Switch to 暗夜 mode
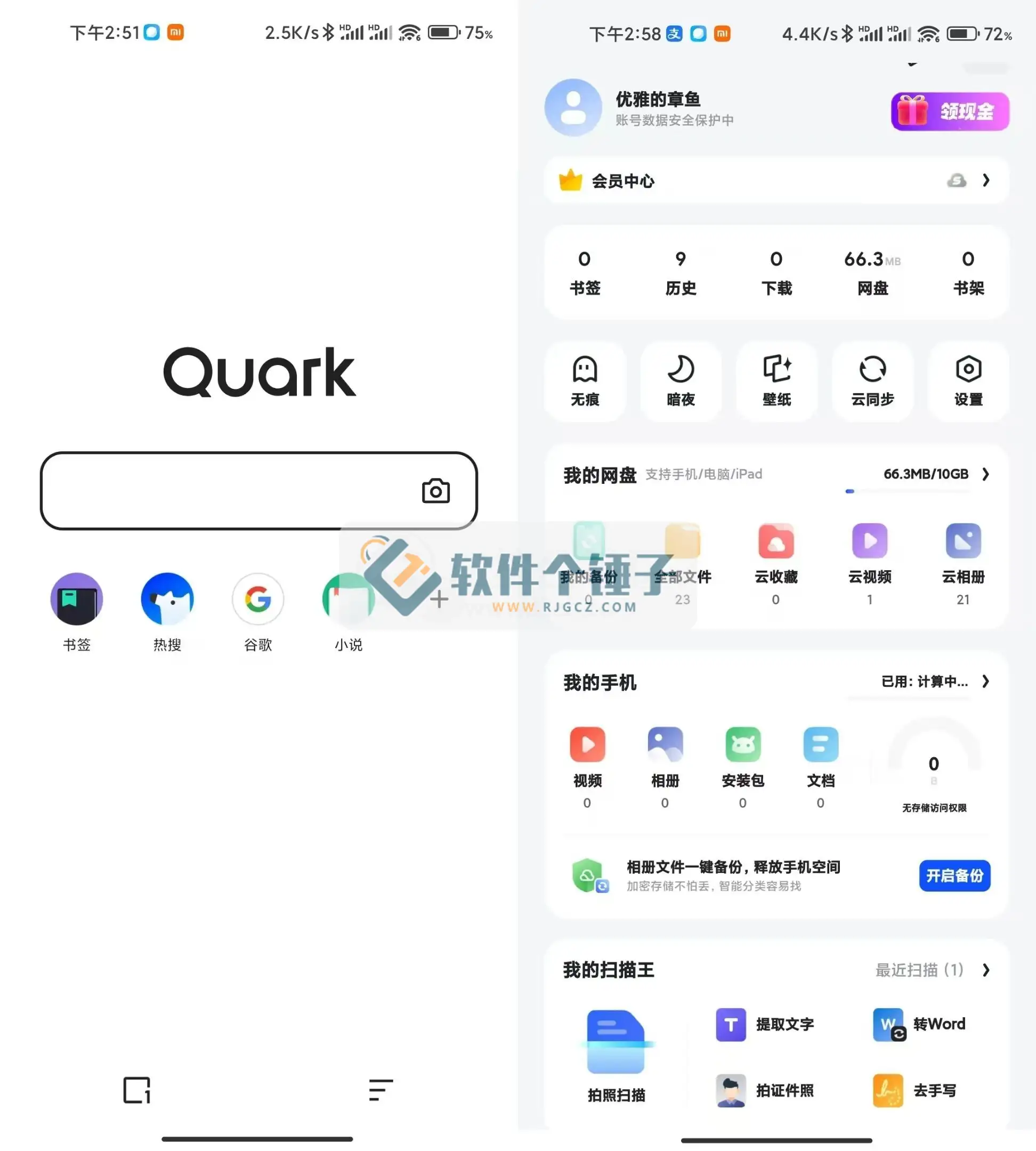1036x1151 pixels. [680, 381]
